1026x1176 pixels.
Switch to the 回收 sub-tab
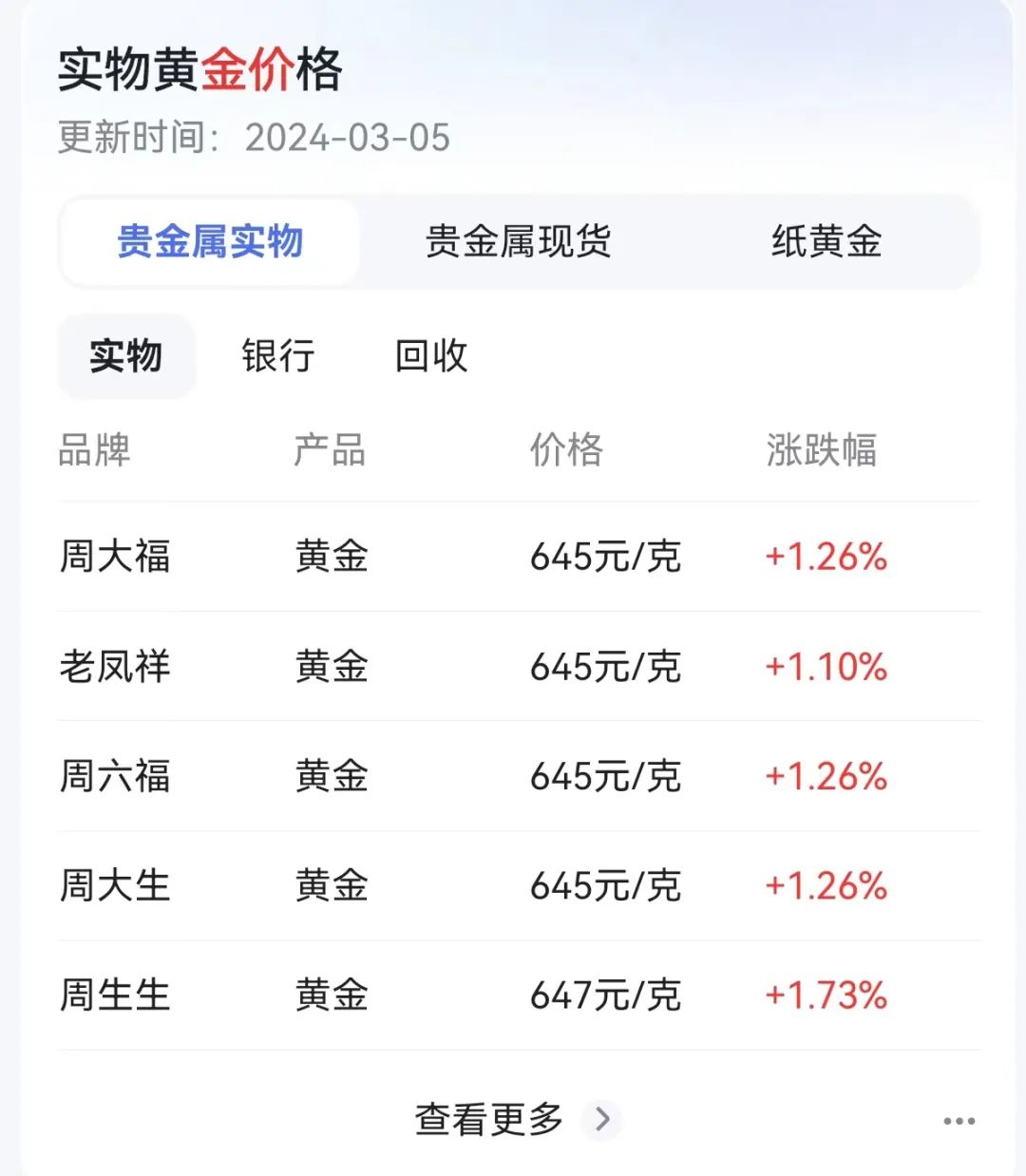pyautogui.click(x=431, y=356)
